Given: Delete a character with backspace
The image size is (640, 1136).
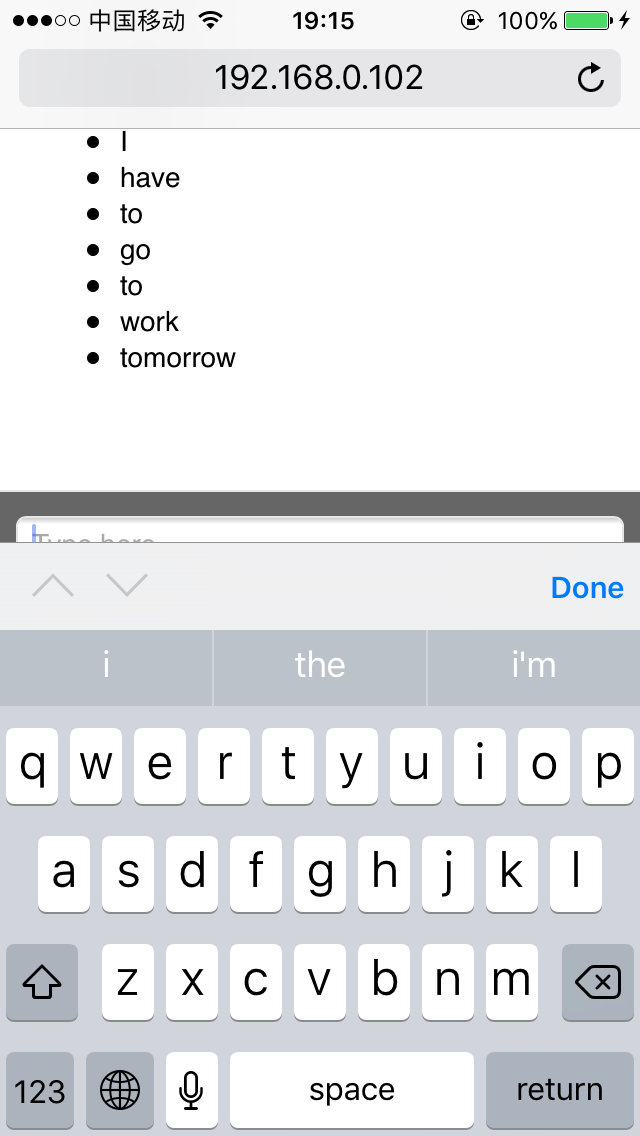Looking at the screenshot, I should tap(598, 982).
